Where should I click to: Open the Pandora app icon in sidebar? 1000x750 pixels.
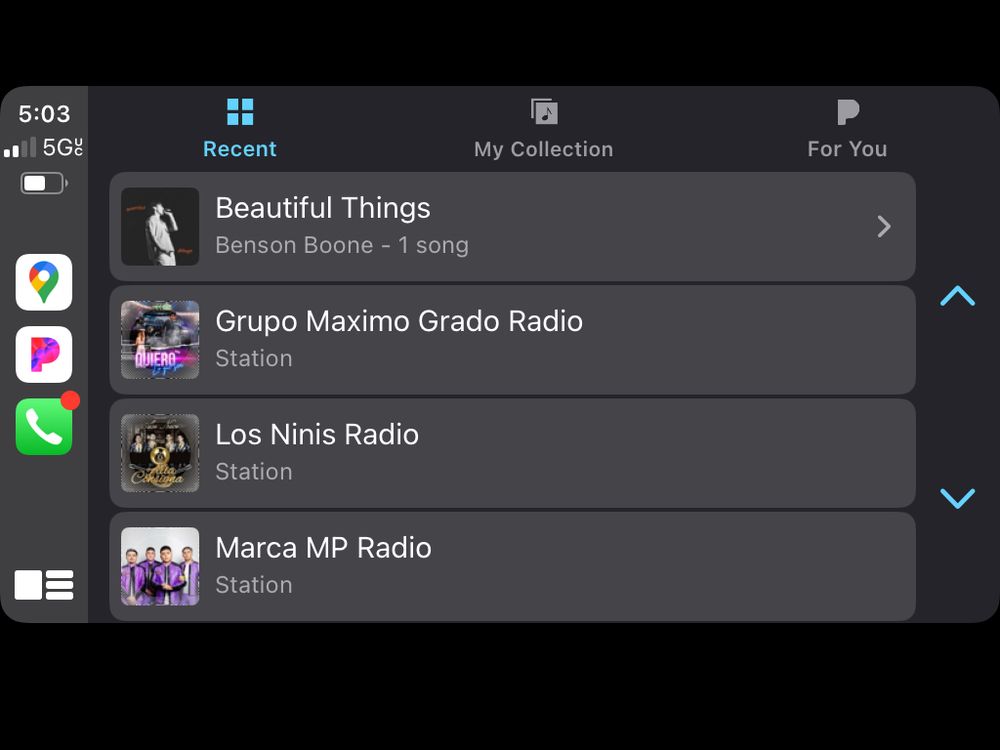click(x=44, y=354)
